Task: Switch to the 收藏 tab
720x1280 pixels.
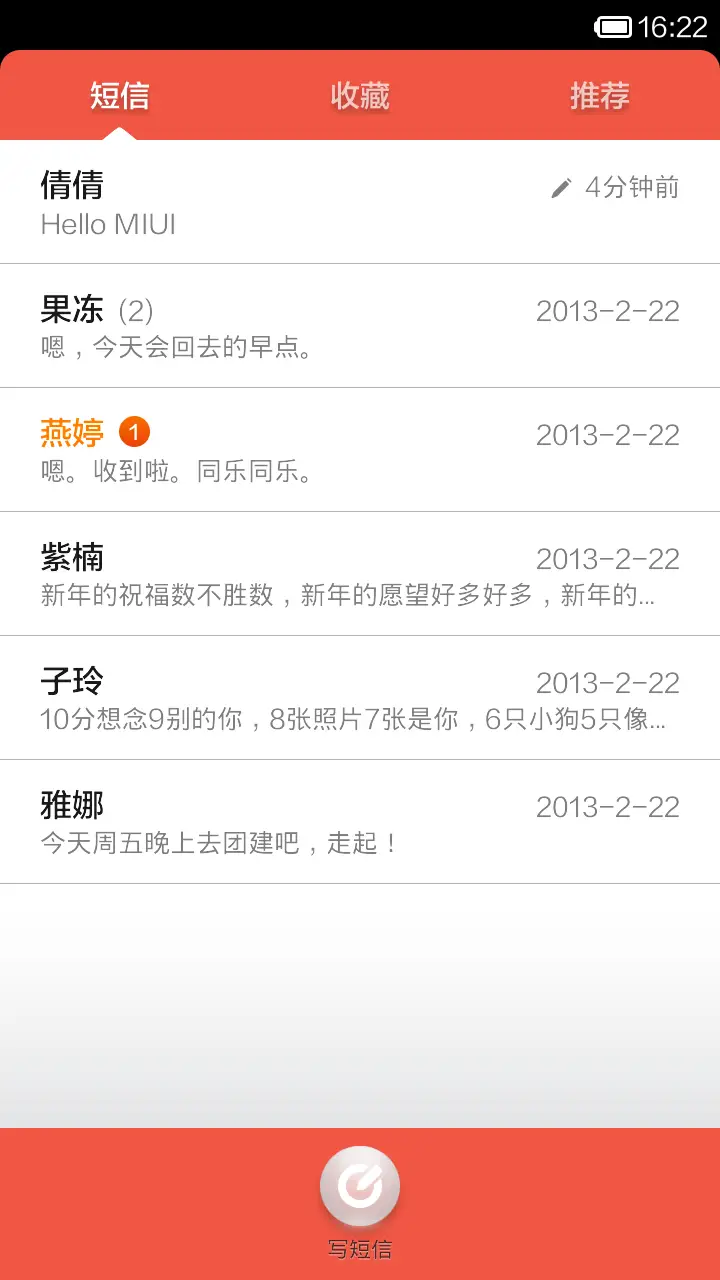Action: coord(359,96)
